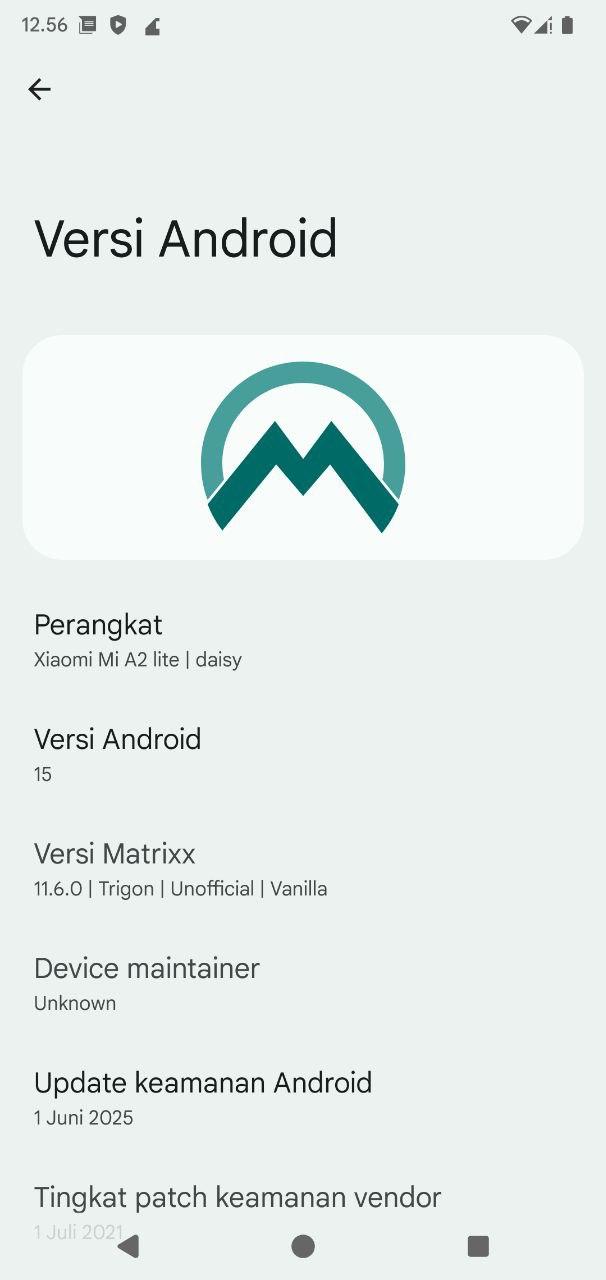Tap the system home button
Viewport: 606px width, 1280px height.
303,1246
